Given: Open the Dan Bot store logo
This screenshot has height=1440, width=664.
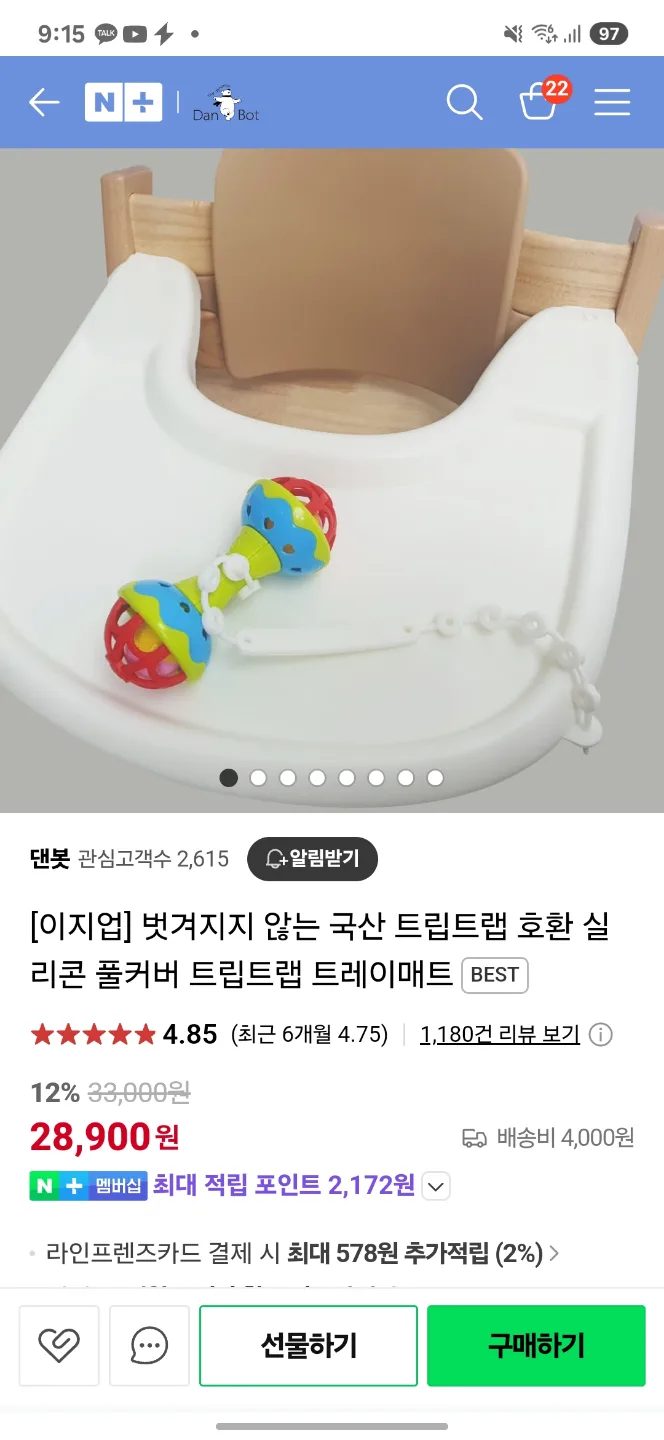Looking at the screenshot, I should (x=225, y=104).
